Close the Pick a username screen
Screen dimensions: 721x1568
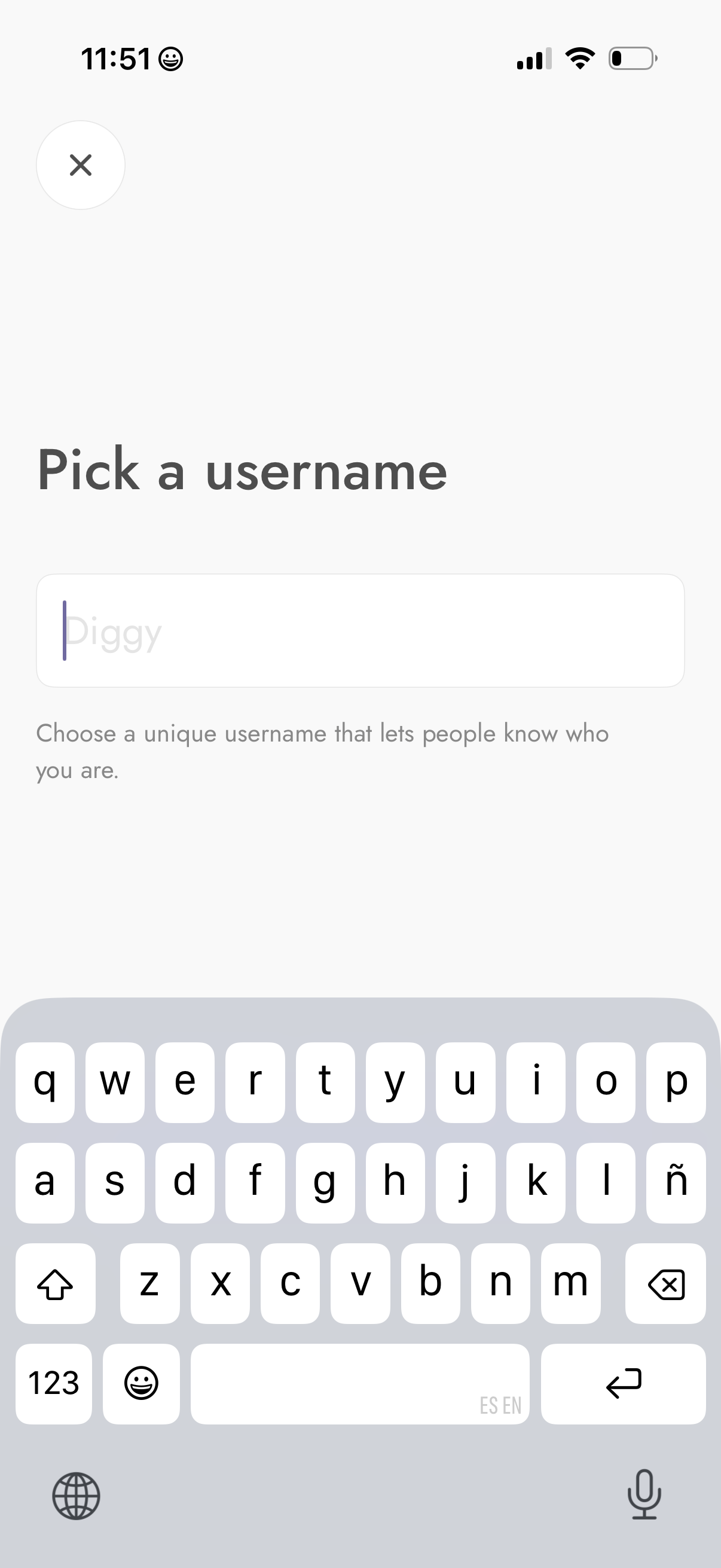pos(80,165)
